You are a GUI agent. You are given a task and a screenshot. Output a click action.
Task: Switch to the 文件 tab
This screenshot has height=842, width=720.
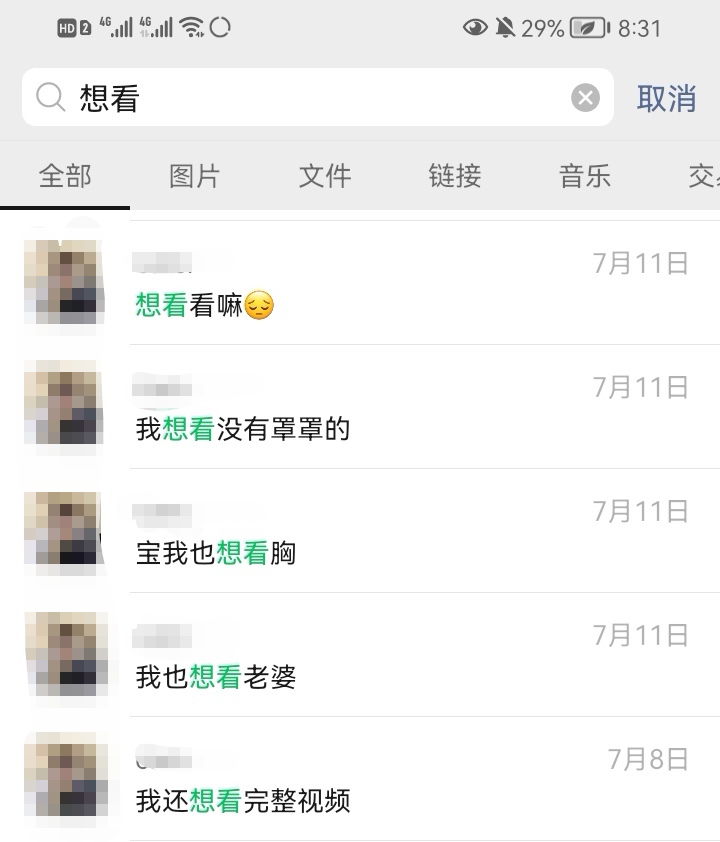pyautogui.click(x=325, y=177)
